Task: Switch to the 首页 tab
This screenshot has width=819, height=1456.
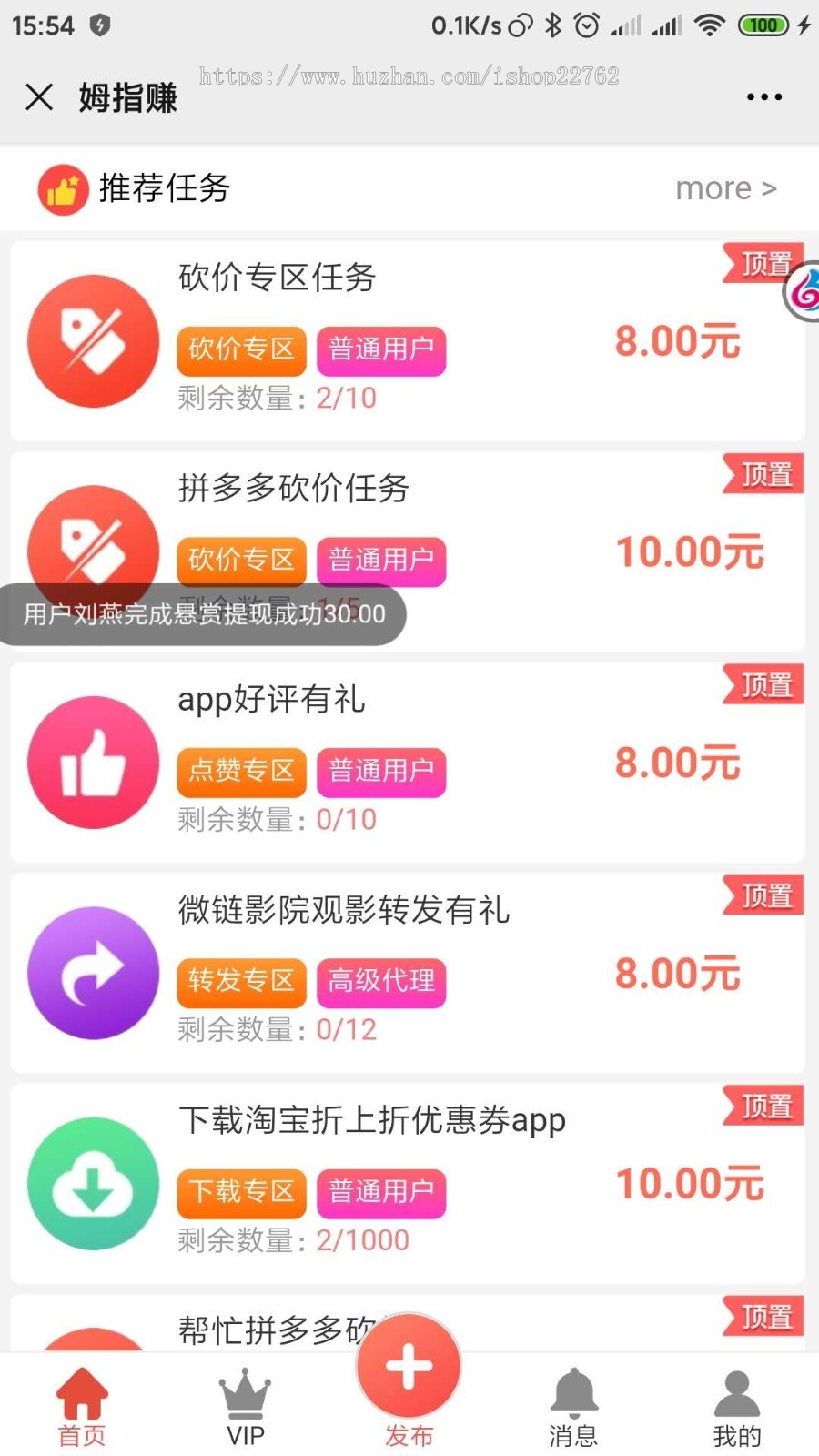Action: pos(82,1407)
